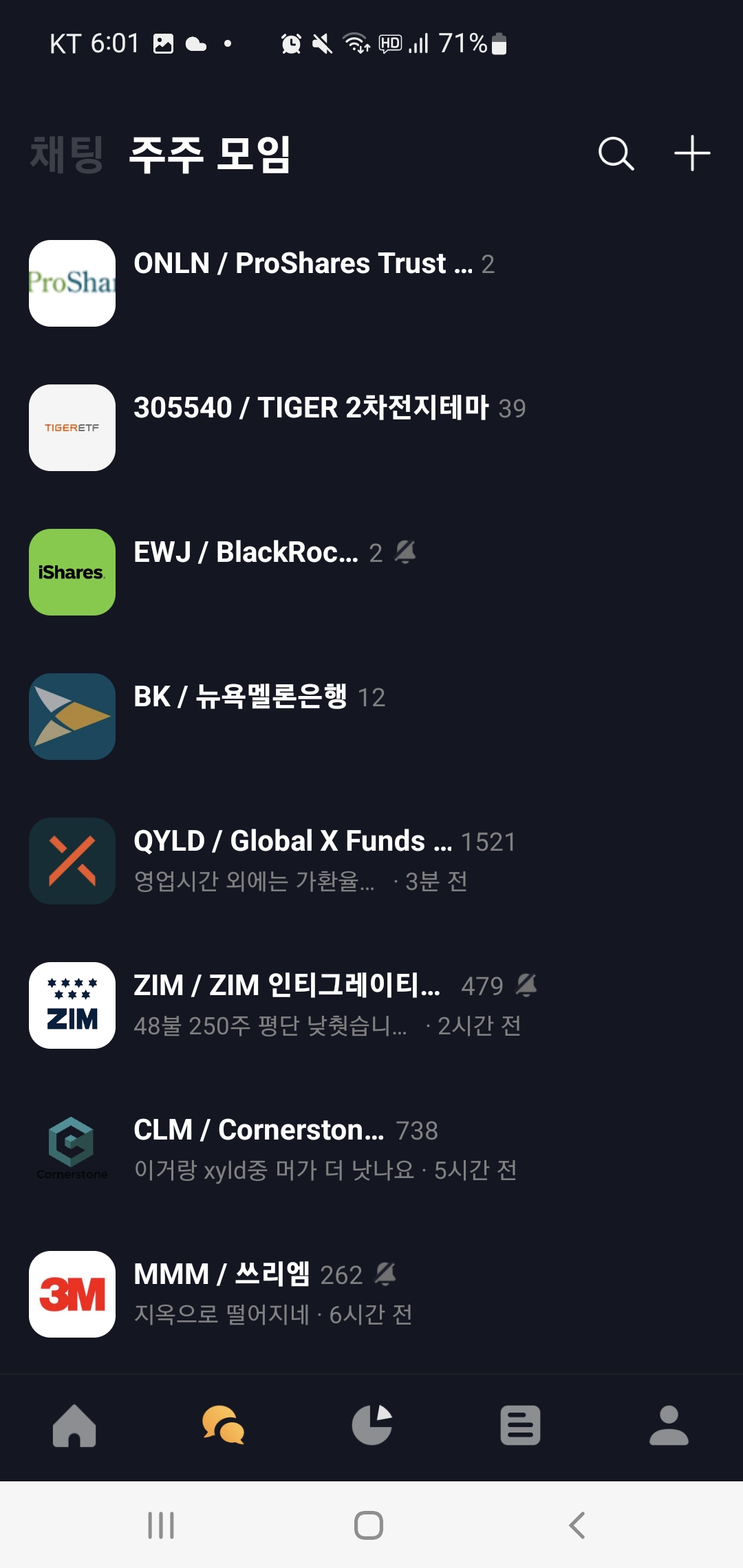The height and width of the screenshot is (1568, 743).
Task: Open the EWJ / BlackRock group
Action: [246, 553]
